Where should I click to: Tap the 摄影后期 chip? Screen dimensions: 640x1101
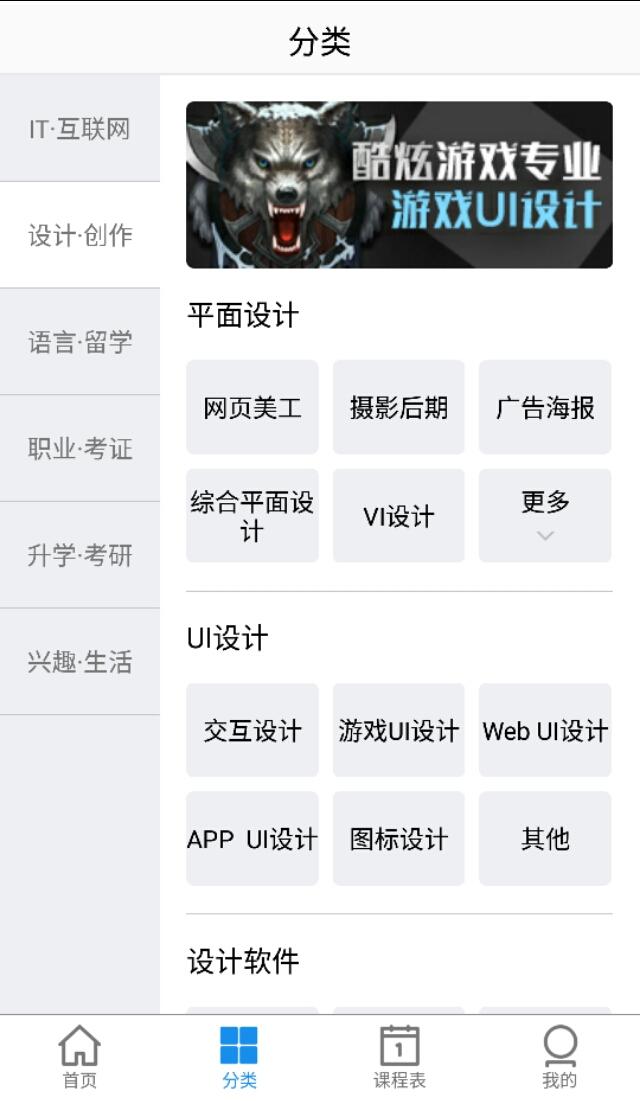tap(398, 407)
